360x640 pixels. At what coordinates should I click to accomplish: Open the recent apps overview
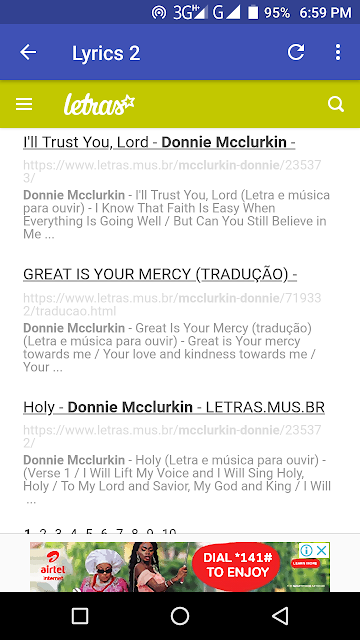[x=80, y=616]
